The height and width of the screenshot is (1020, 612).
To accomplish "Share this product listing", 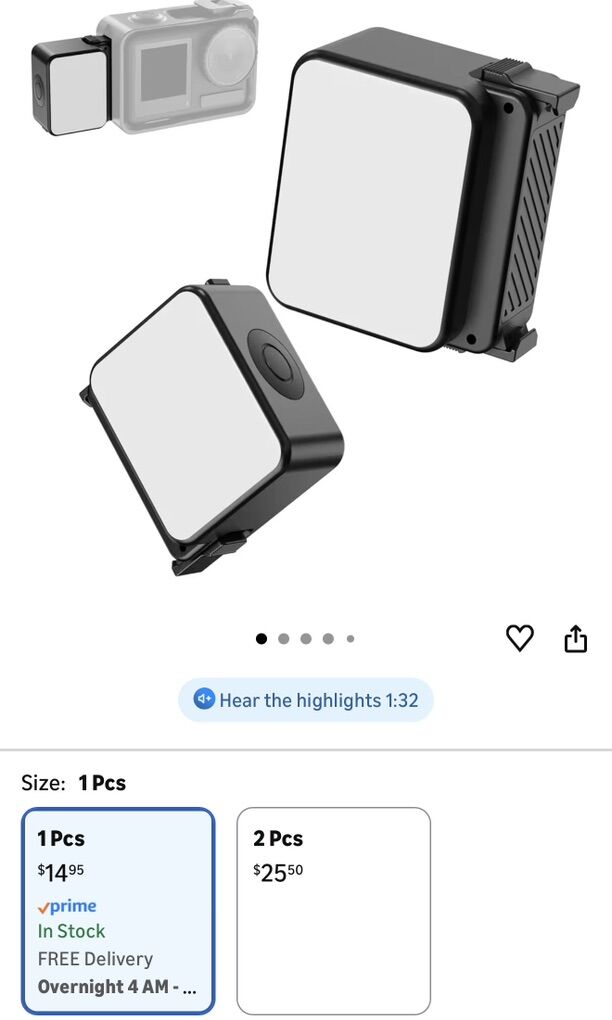I will point(575,638).
